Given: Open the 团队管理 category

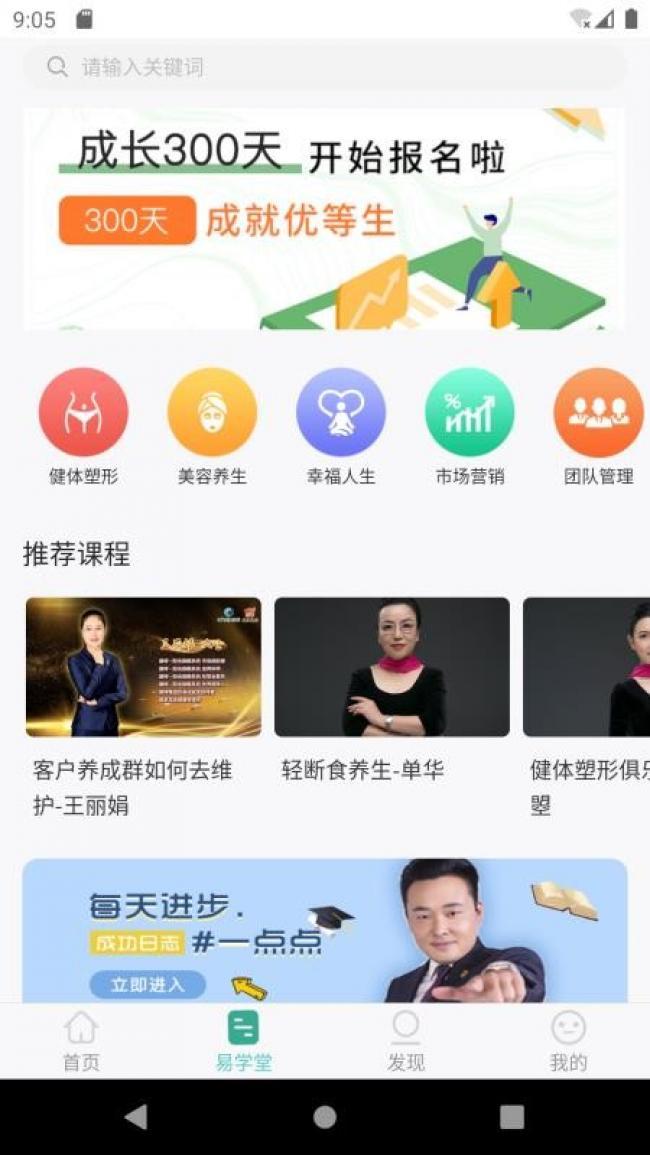Looking at the screenshot, I should 599,427.
